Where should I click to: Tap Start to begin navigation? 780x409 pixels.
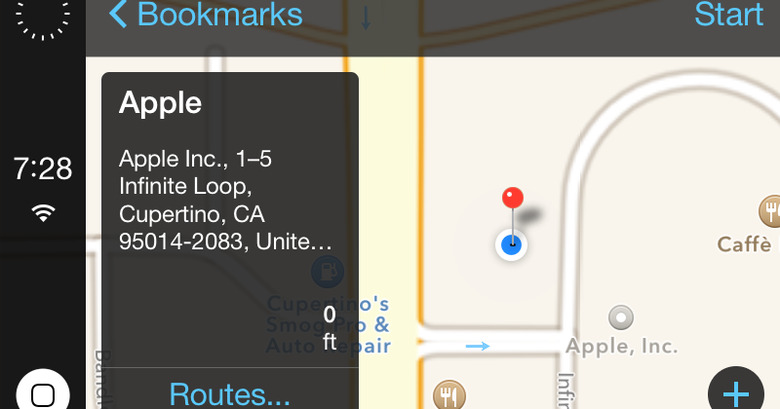[728, 15]
